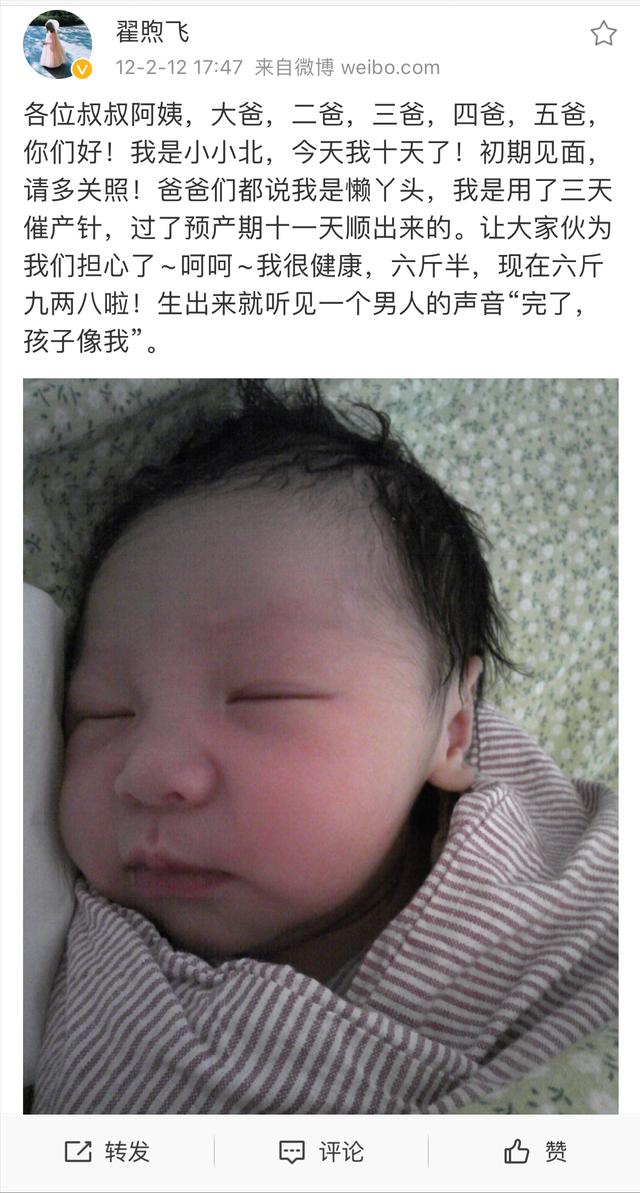Enlarge the baby photo in the post
This screenshot has width=640, height=1193.
pyautogui.click(x=320, y=746)
